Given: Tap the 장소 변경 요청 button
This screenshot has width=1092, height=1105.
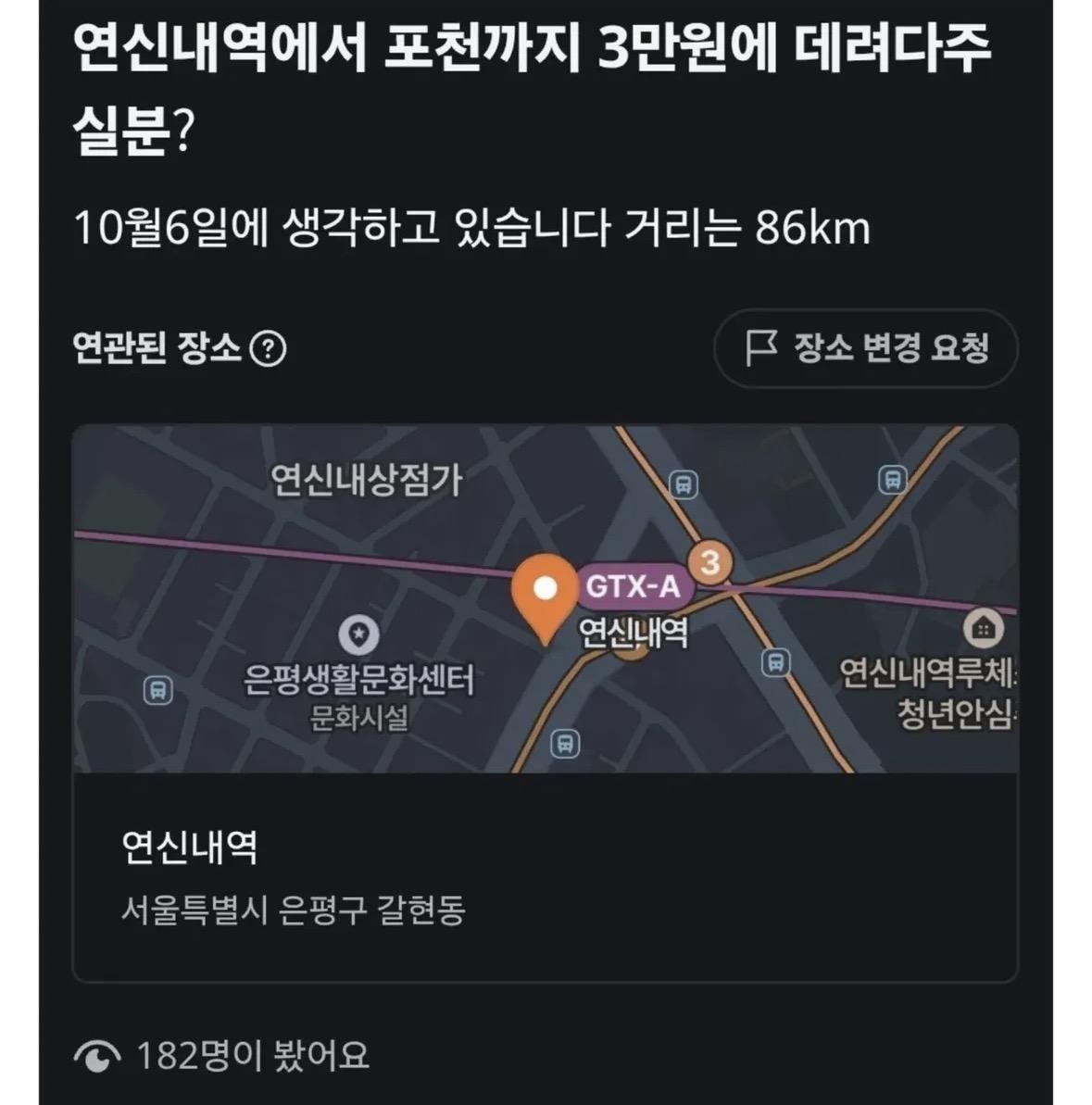Looking at the screenshot, I should 865,348.
